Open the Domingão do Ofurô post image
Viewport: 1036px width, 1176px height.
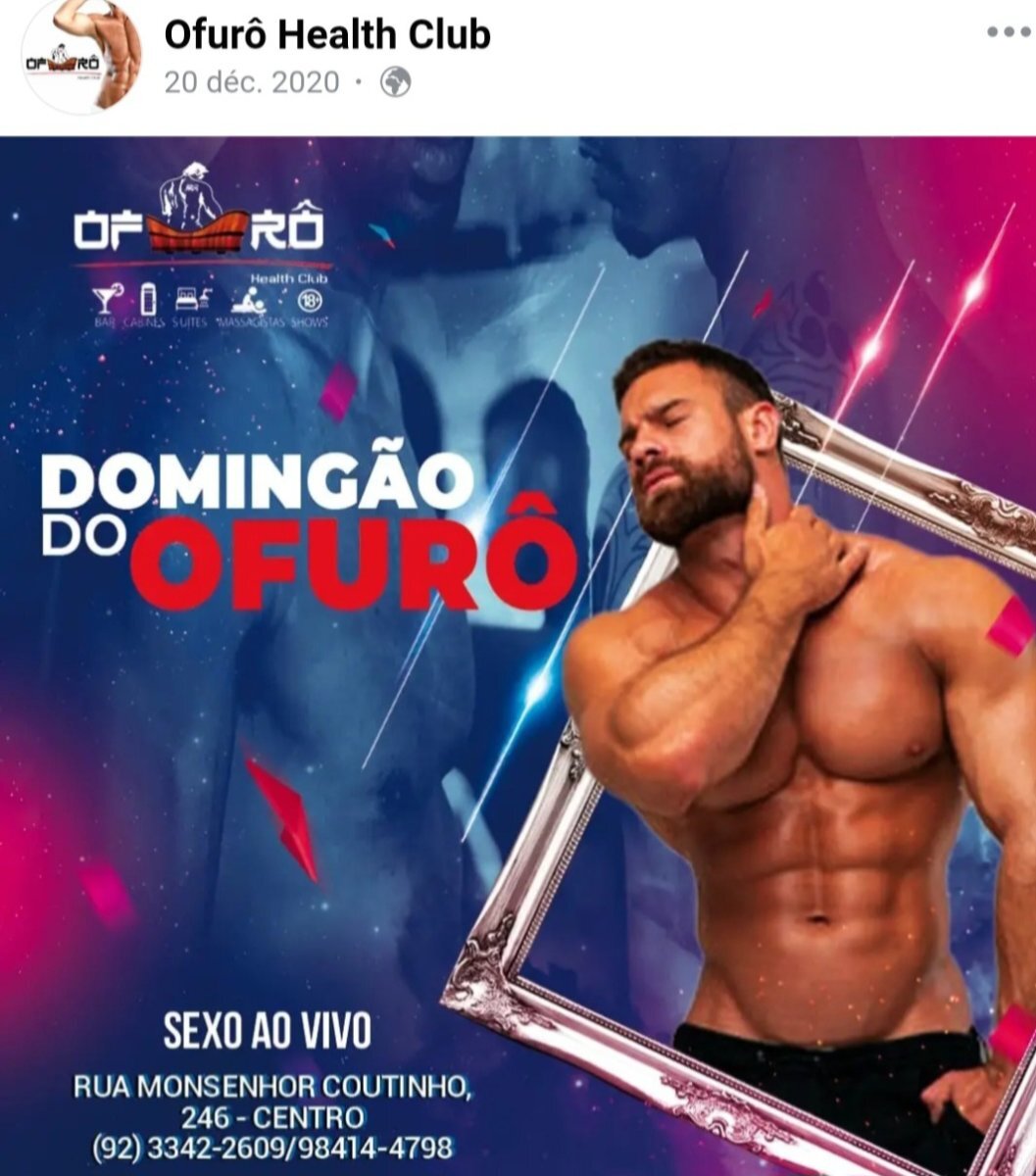(518, 655)
